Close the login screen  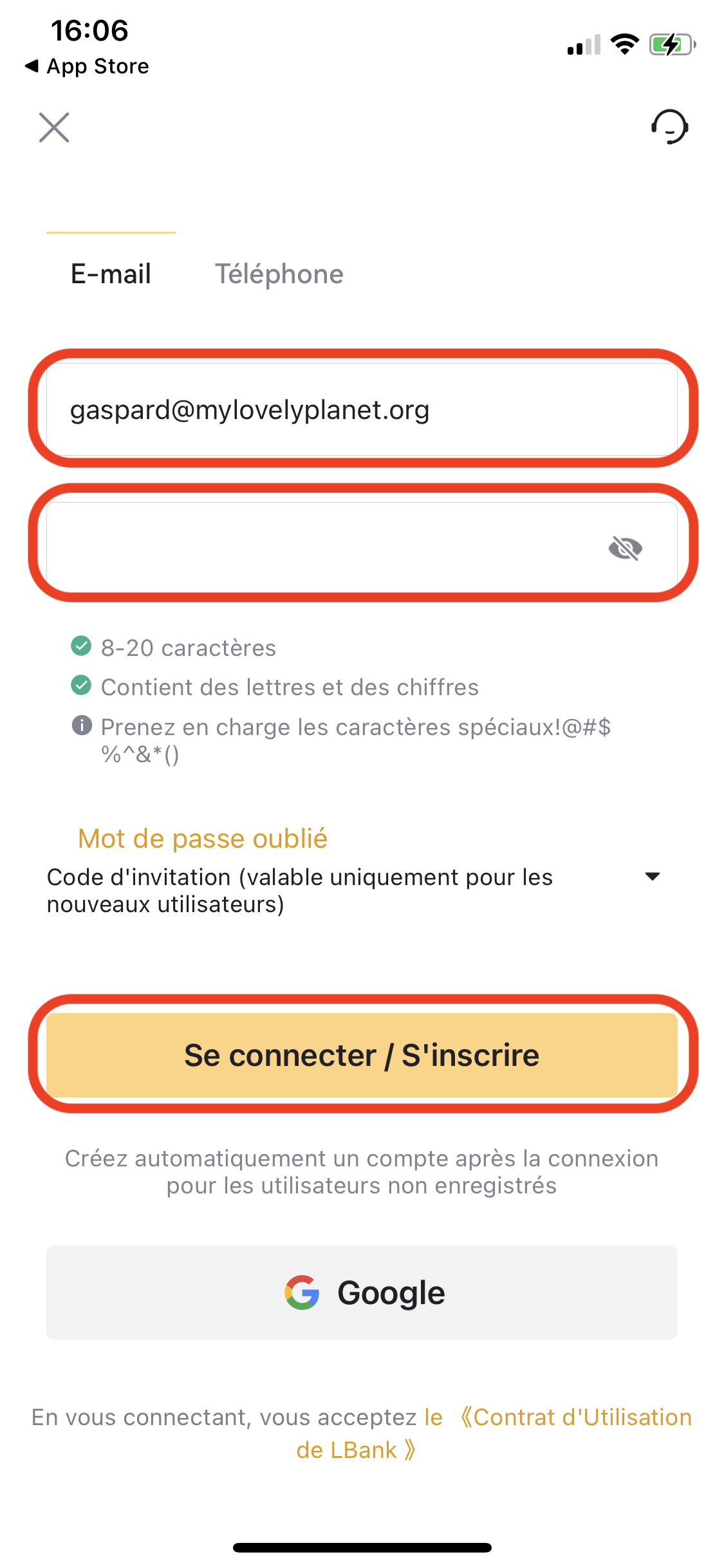(54, 127)
